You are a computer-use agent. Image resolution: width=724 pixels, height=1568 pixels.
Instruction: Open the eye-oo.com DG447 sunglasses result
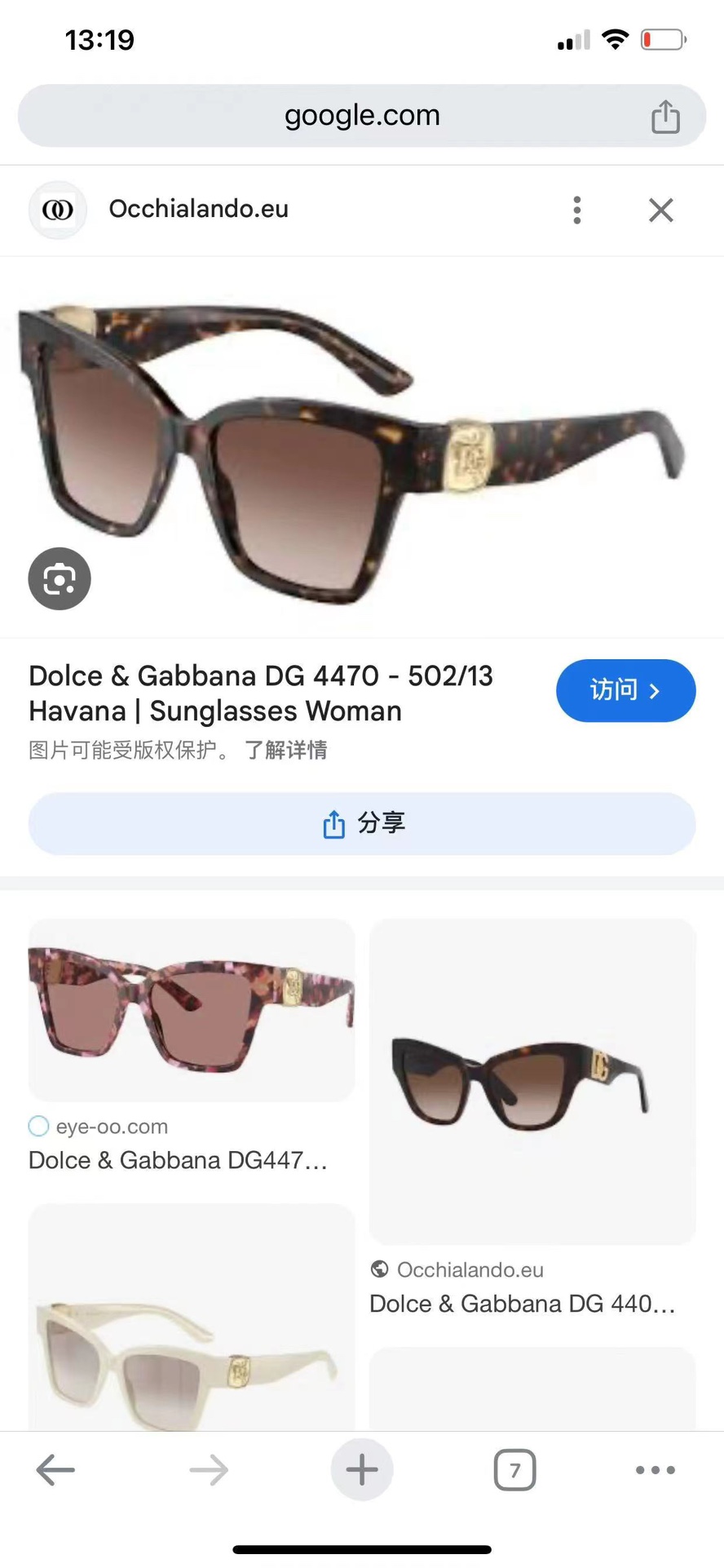(192, 1010)
